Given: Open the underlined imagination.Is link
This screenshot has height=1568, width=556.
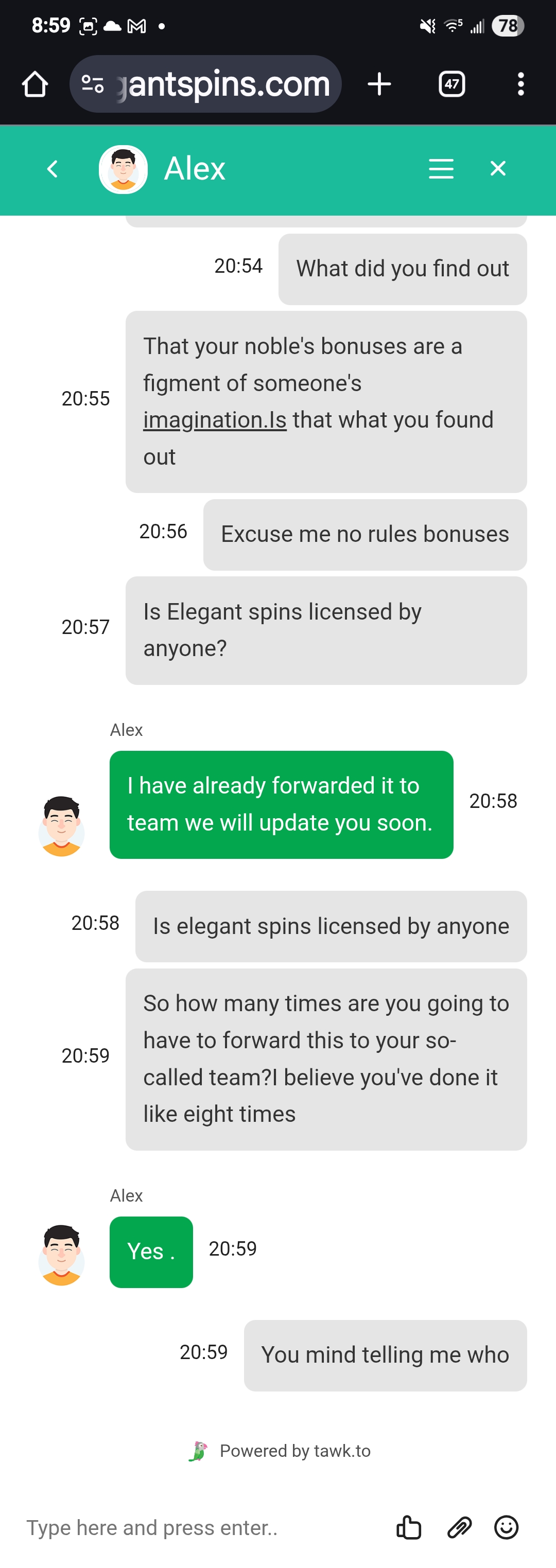Looking at the screenshot, I should [x=214, y=420].
